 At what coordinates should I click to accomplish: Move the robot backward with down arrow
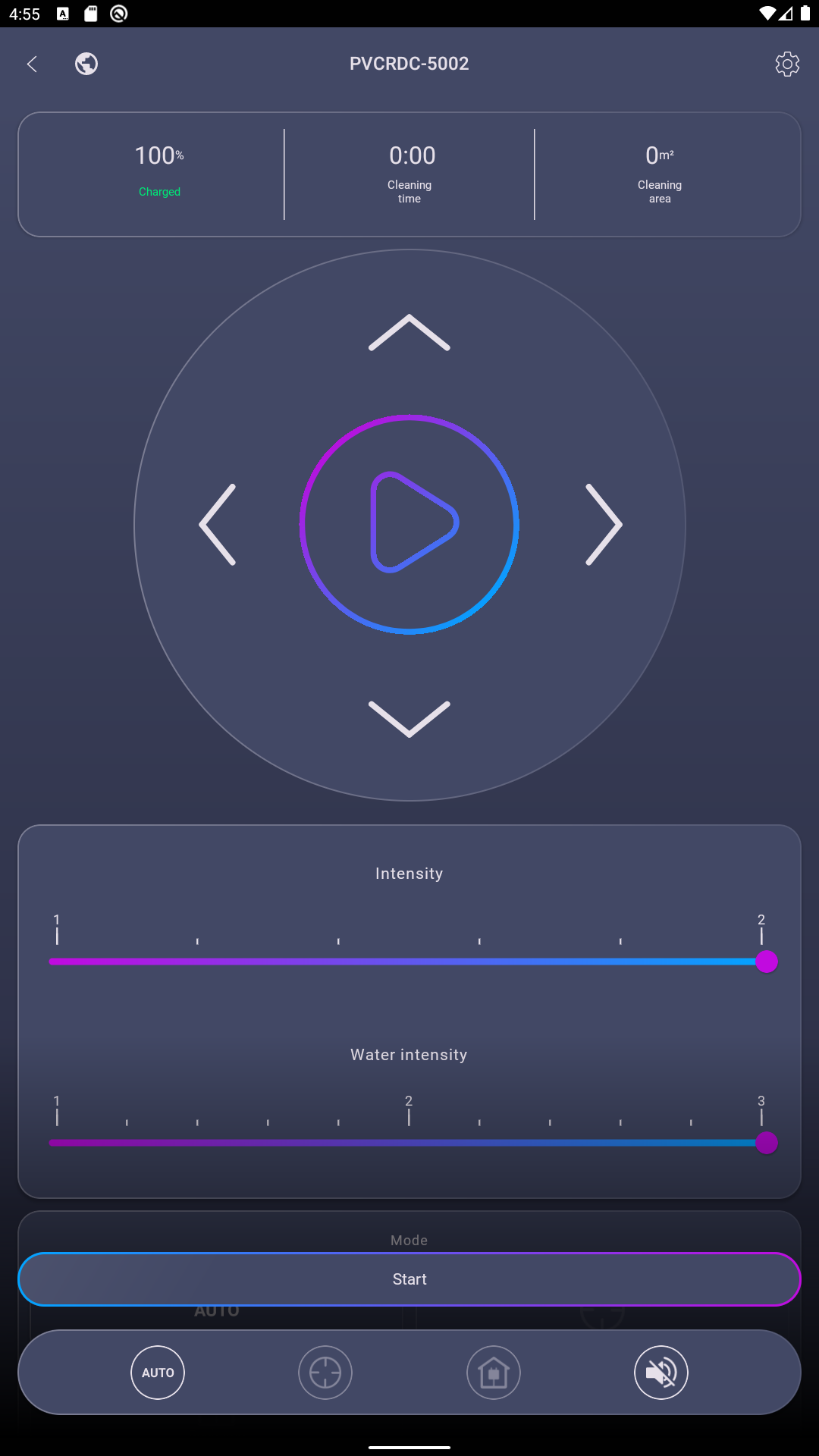point(409,718)
